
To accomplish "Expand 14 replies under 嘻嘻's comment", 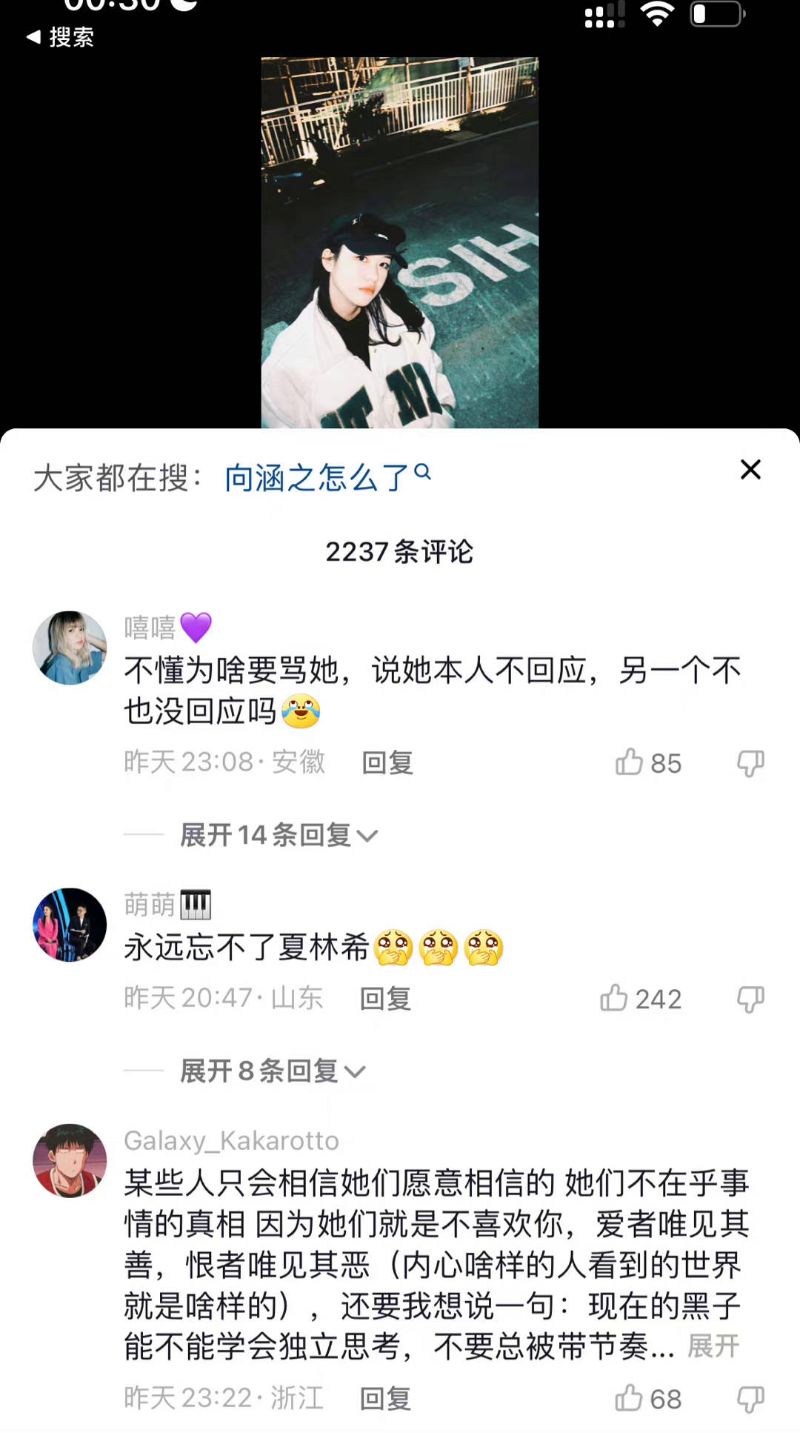I will [x=278, y=835].
